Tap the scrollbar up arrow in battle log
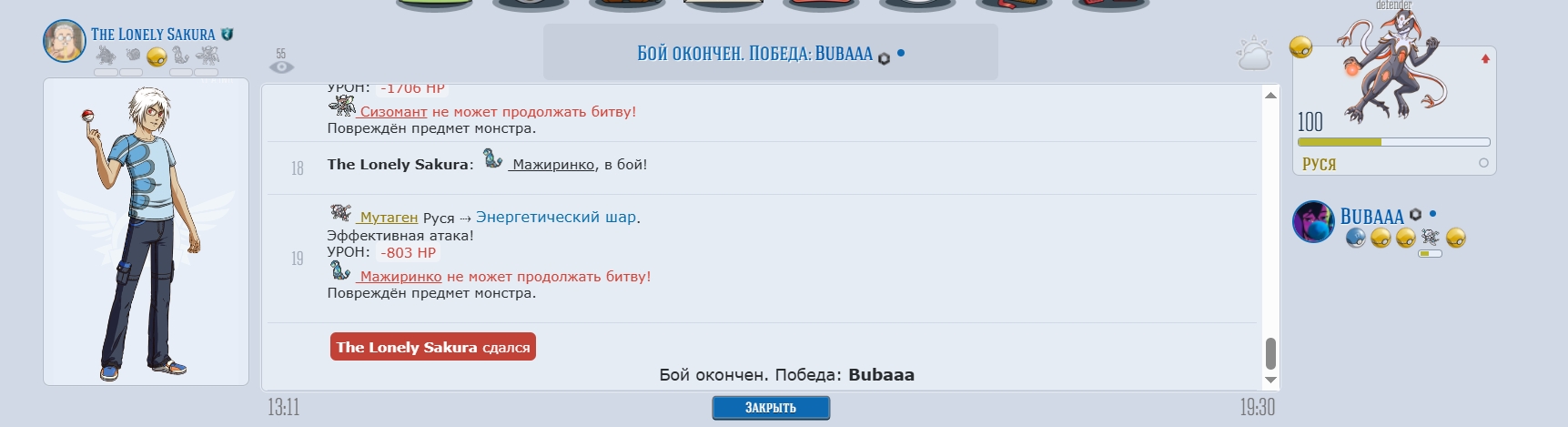The height and width of the screenshot is (427, 1568). tap(1270, 95)
